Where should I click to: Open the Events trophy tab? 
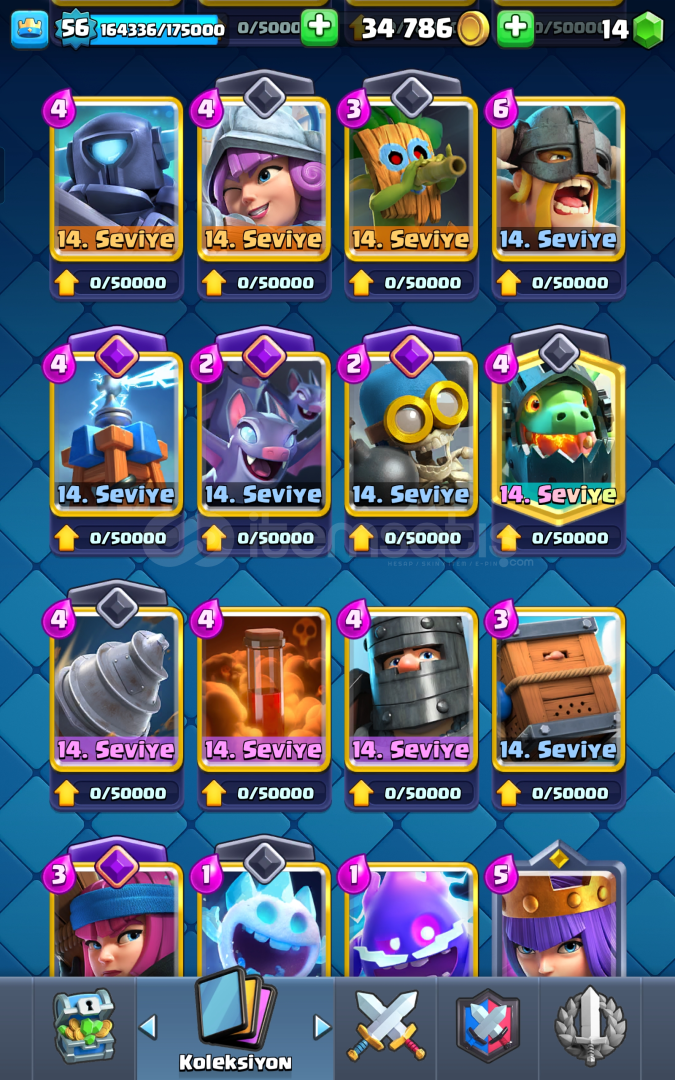(x=590, y=1025)
